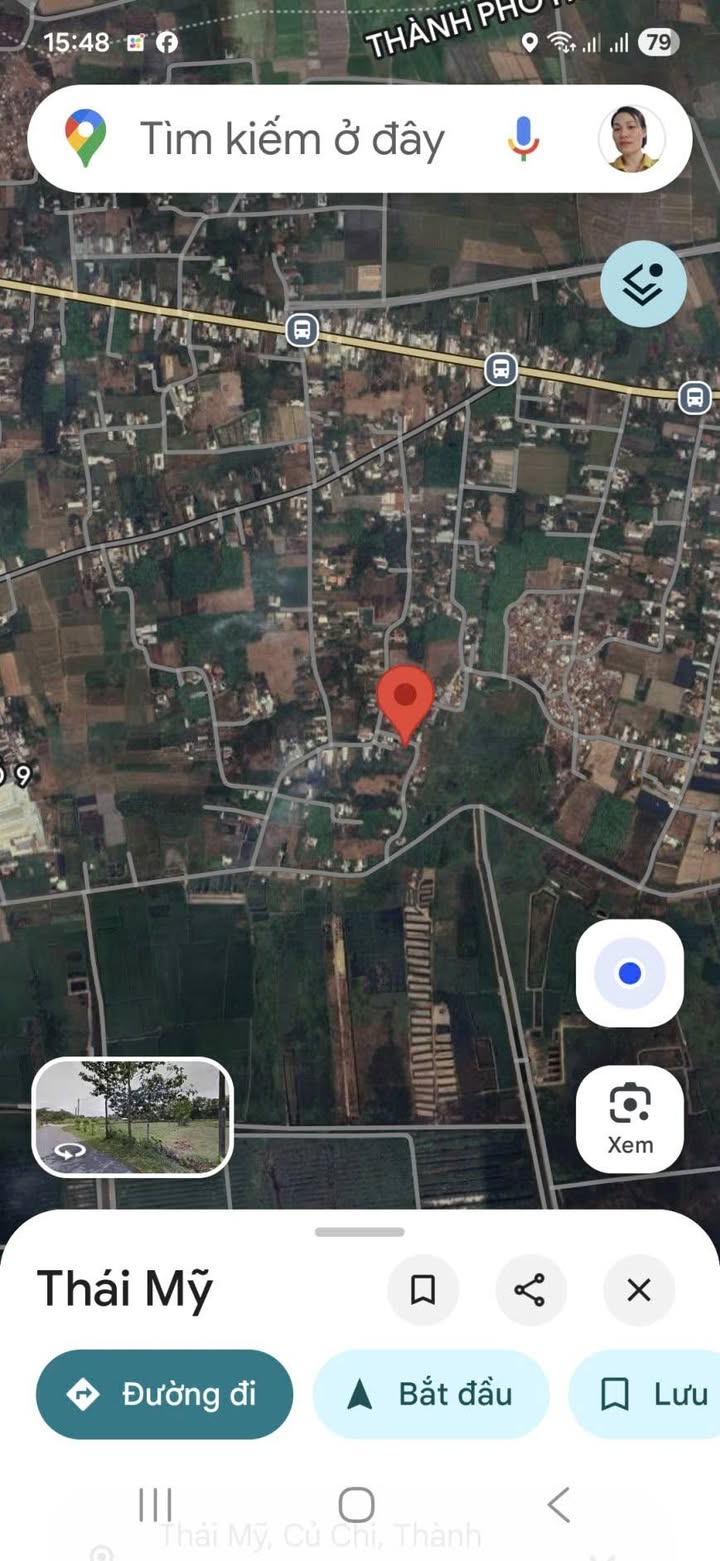Viewport: 720px width, 1561px height.
Task: Open the map layers selector
Action: (643, 284)
